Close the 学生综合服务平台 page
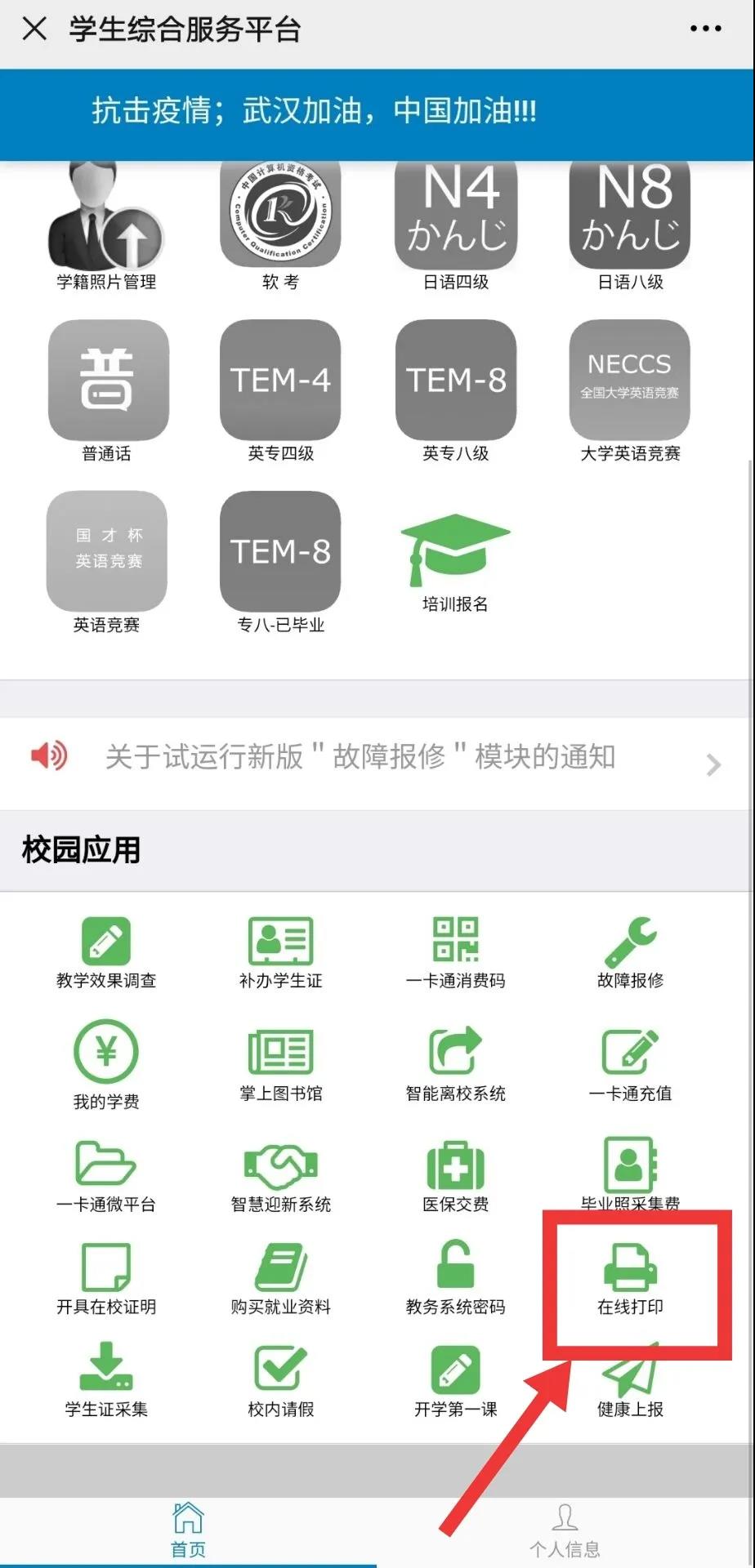This screenshot has width=755, height=1568. point(34,29)
